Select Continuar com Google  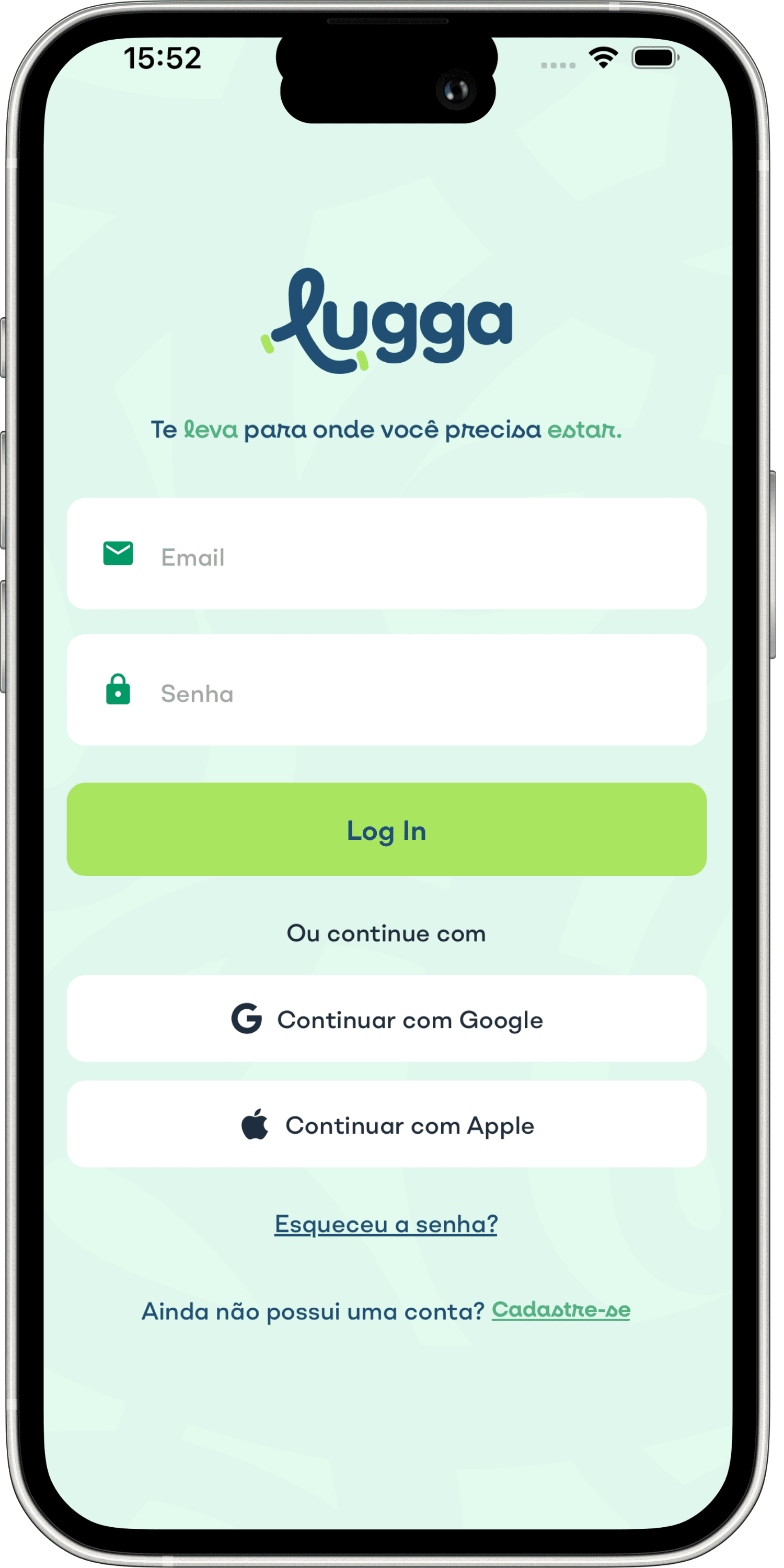(387, 1020)
